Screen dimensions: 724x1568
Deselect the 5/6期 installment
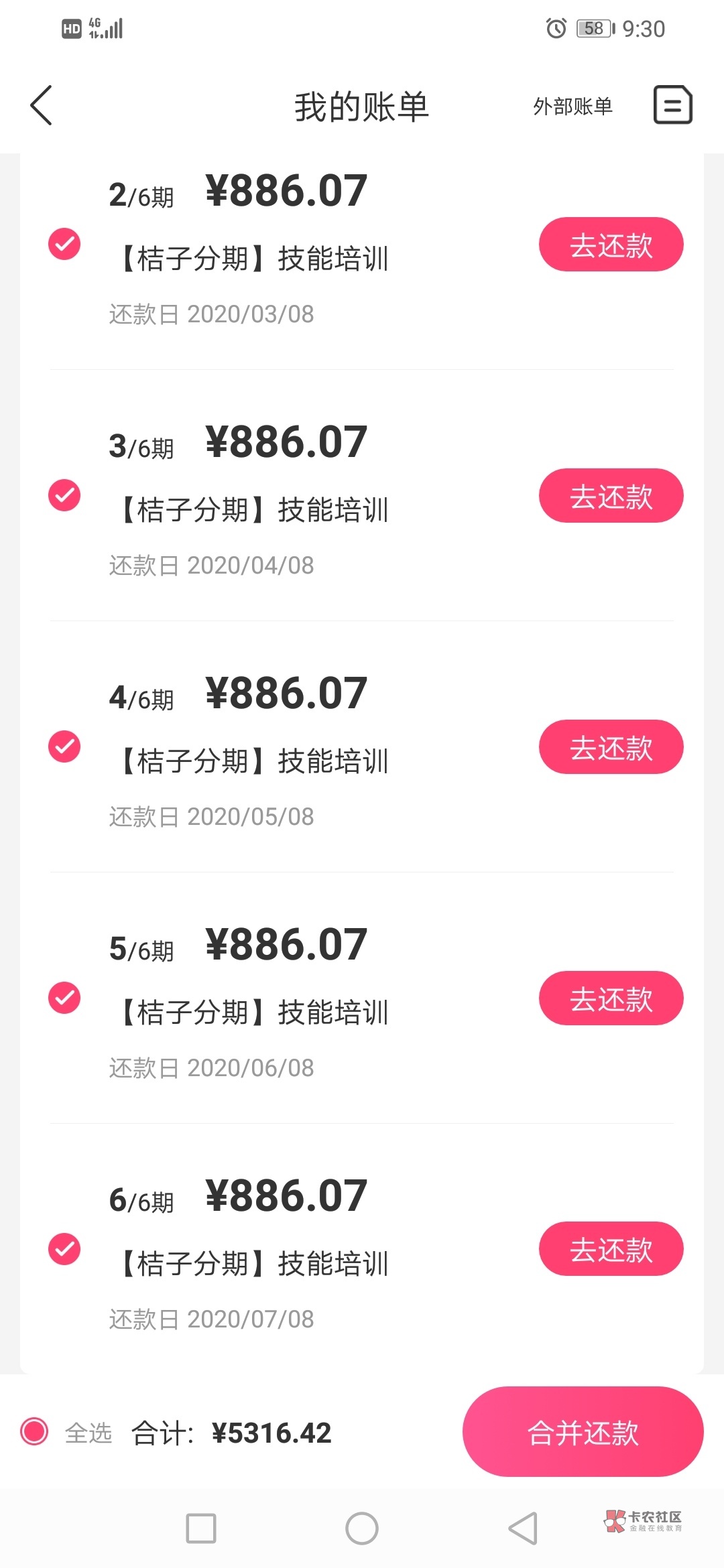pyautogui.click(x=64, y=998)
